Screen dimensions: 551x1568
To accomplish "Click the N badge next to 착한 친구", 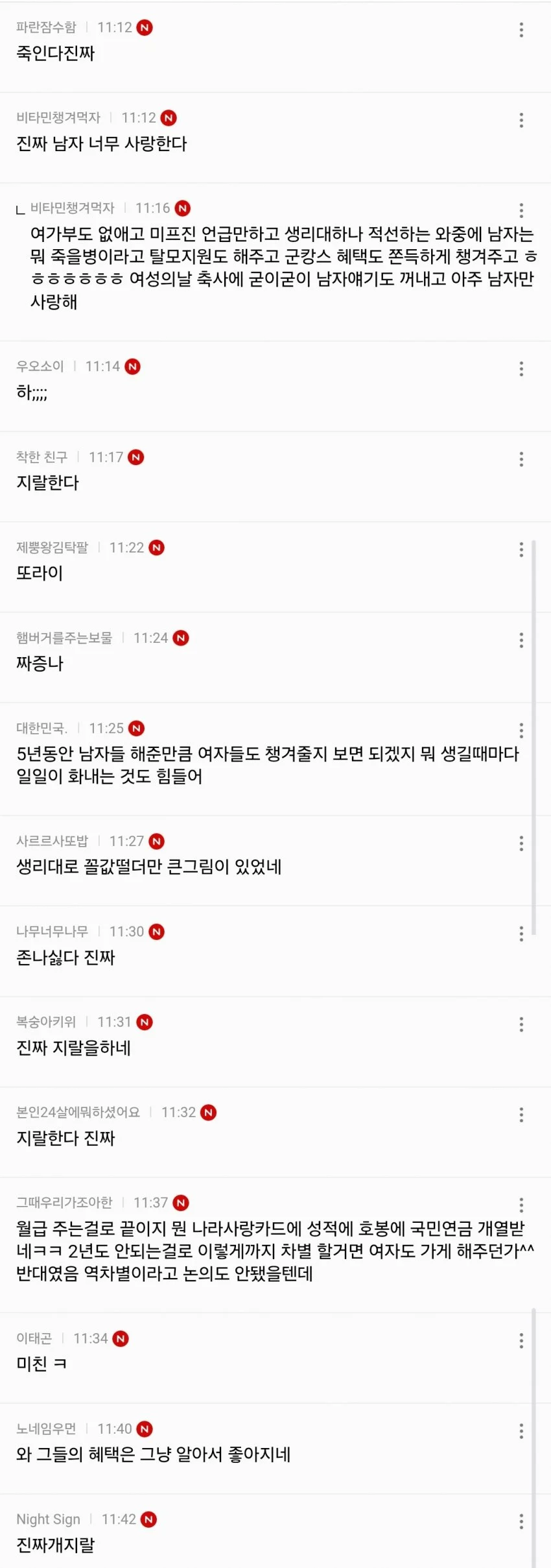I will pos(134,456).
